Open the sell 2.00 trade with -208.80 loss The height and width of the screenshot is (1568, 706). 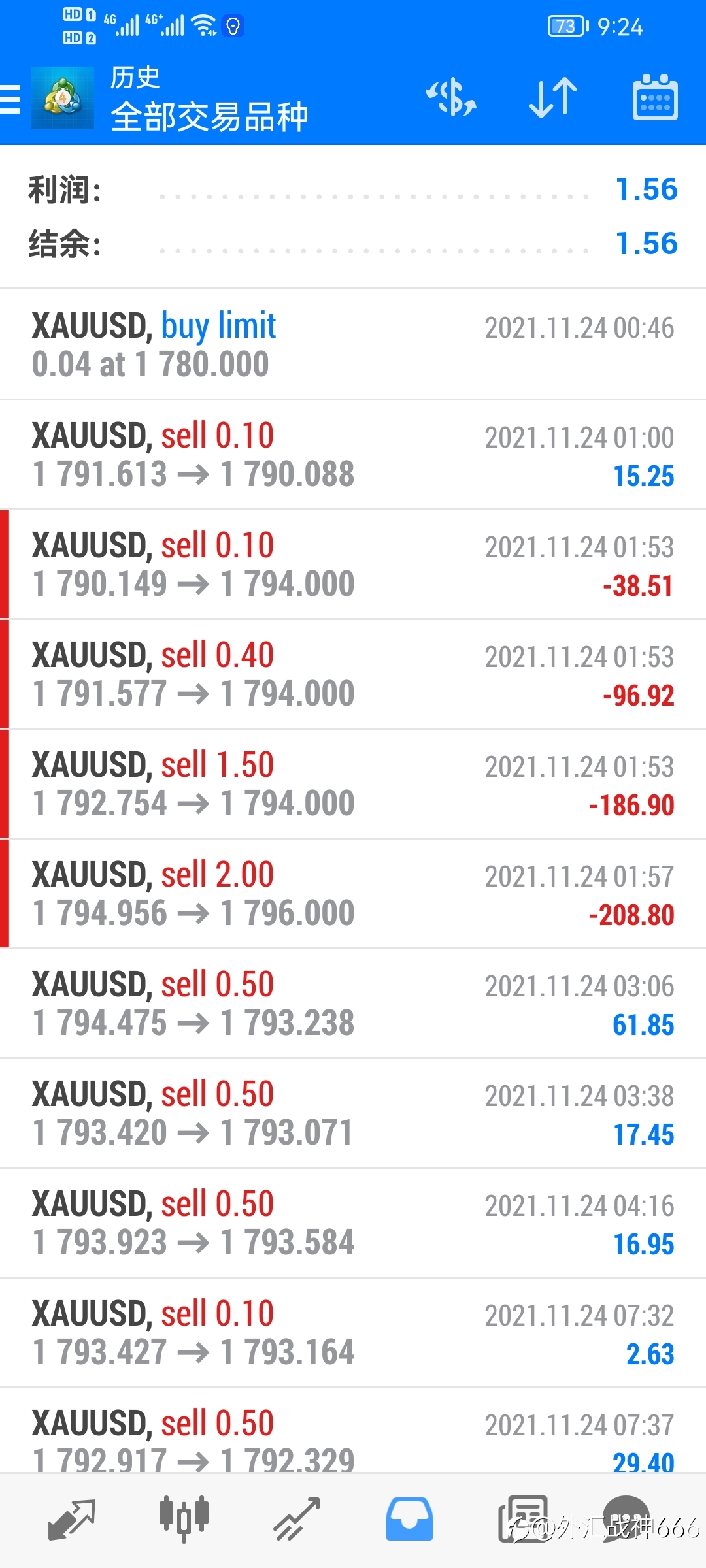(x=353, y=894)
